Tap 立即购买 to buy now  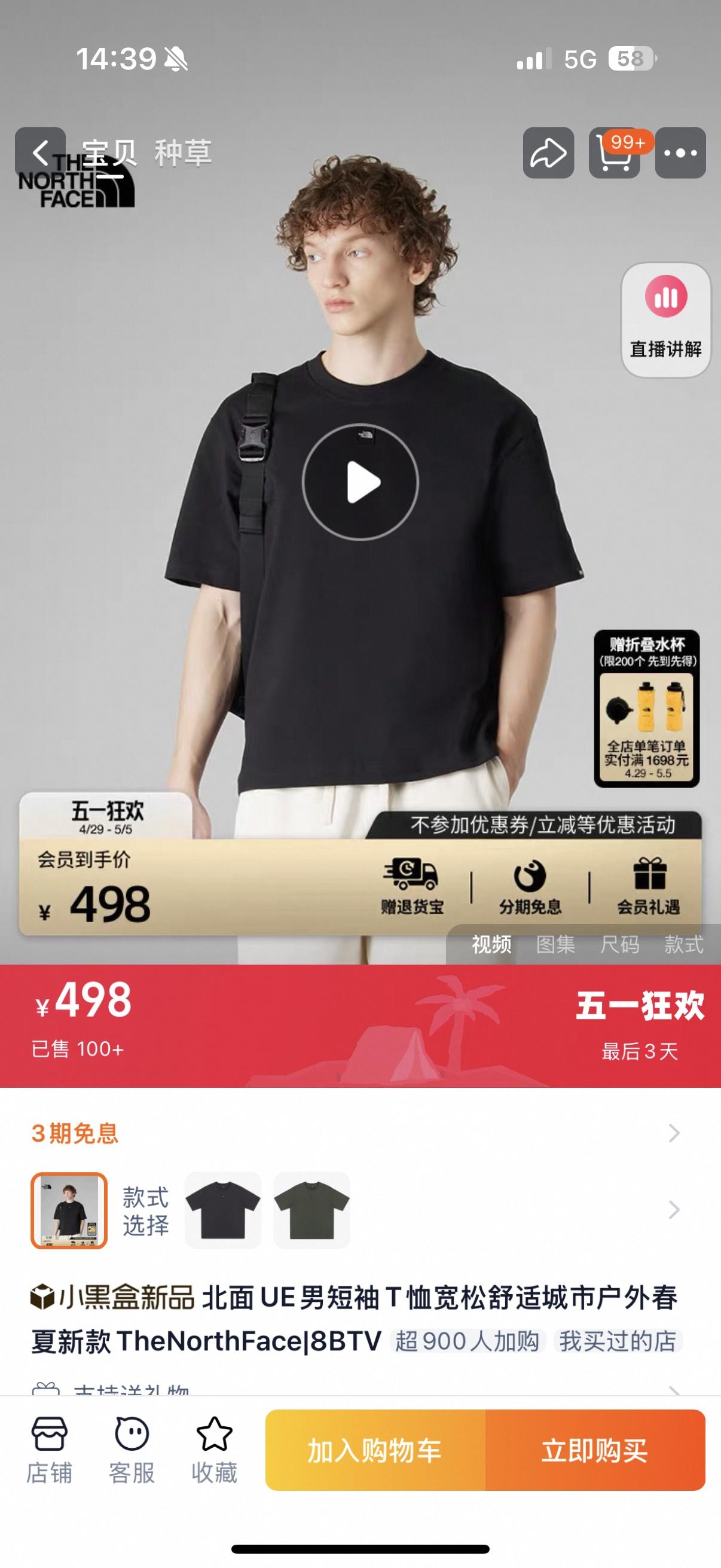click(595, 1450)
